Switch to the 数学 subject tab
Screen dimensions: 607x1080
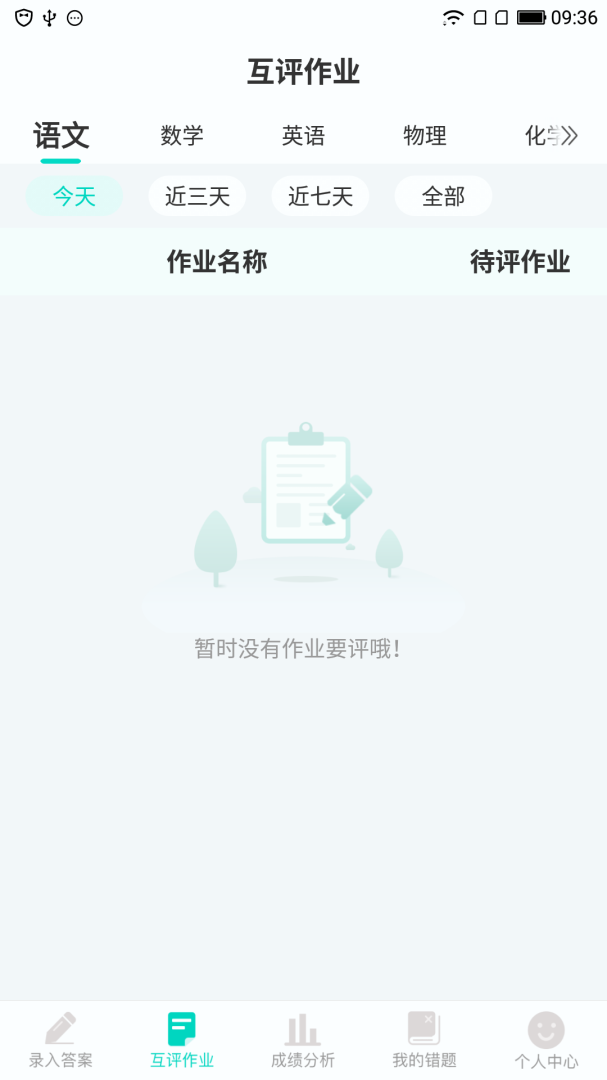(182, 136)
